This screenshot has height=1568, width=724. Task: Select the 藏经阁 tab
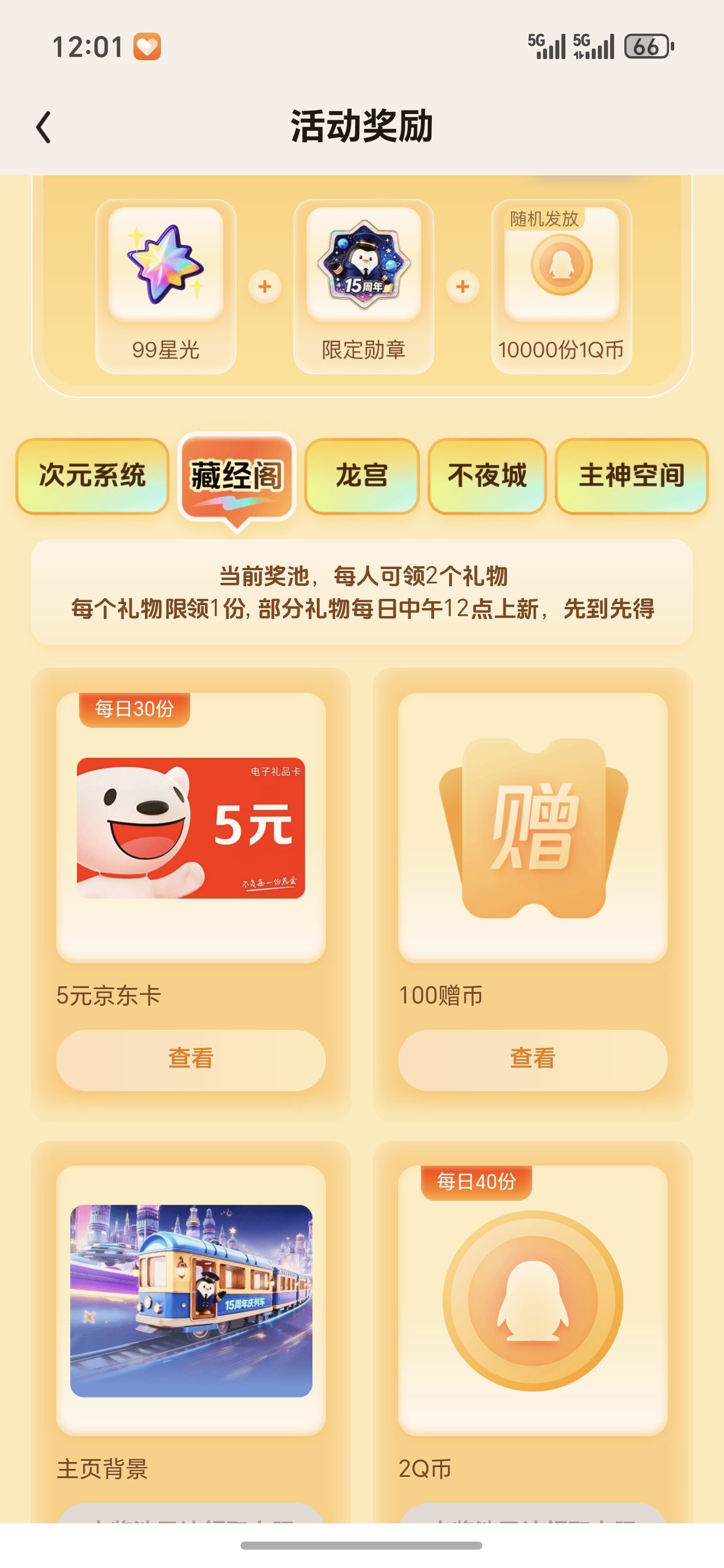tap(237, 476)
